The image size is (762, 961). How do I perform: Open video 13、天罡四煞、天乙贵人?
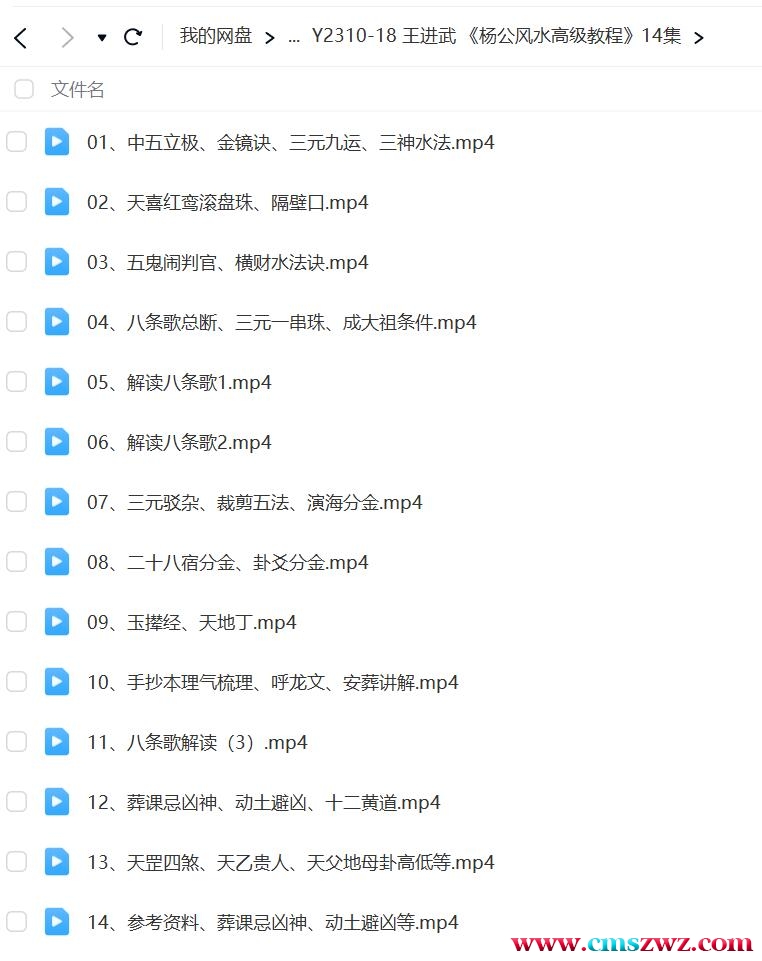tap(290, 862)
